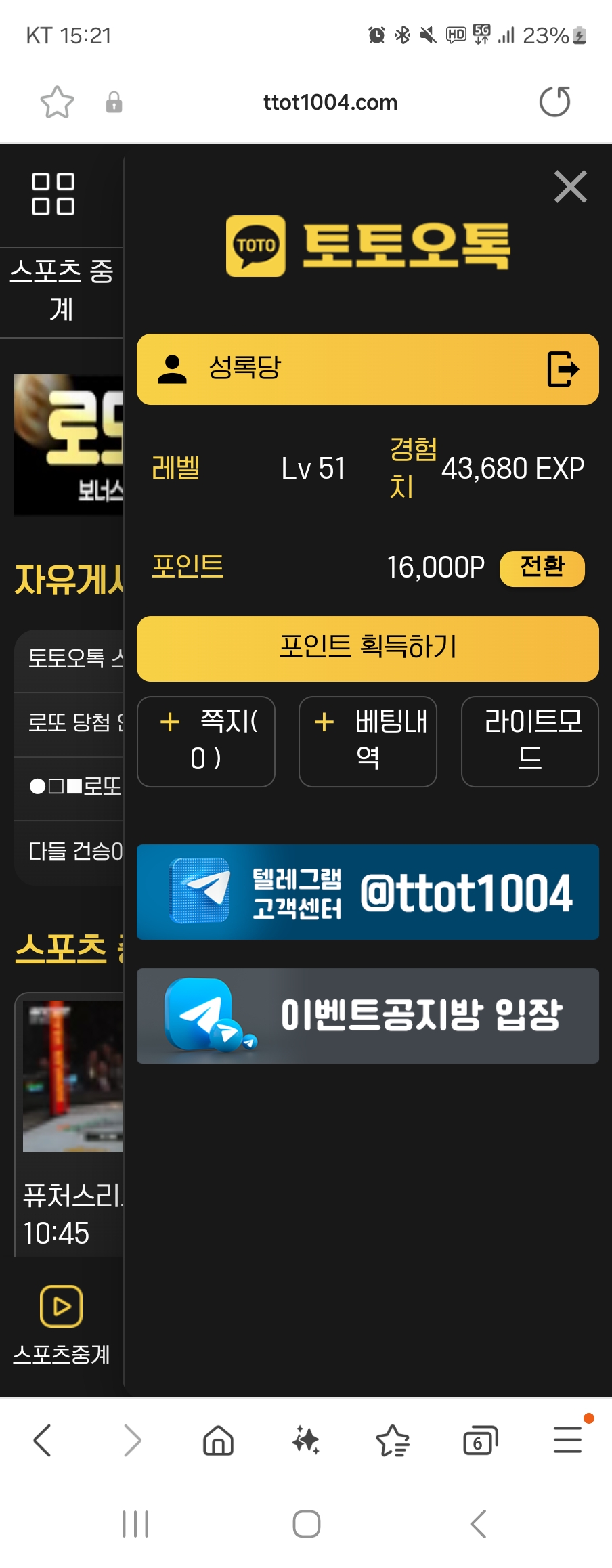Open the 쪽지 messages button
This screenshot has height=1568, width=612.
(x=206, y=741)
